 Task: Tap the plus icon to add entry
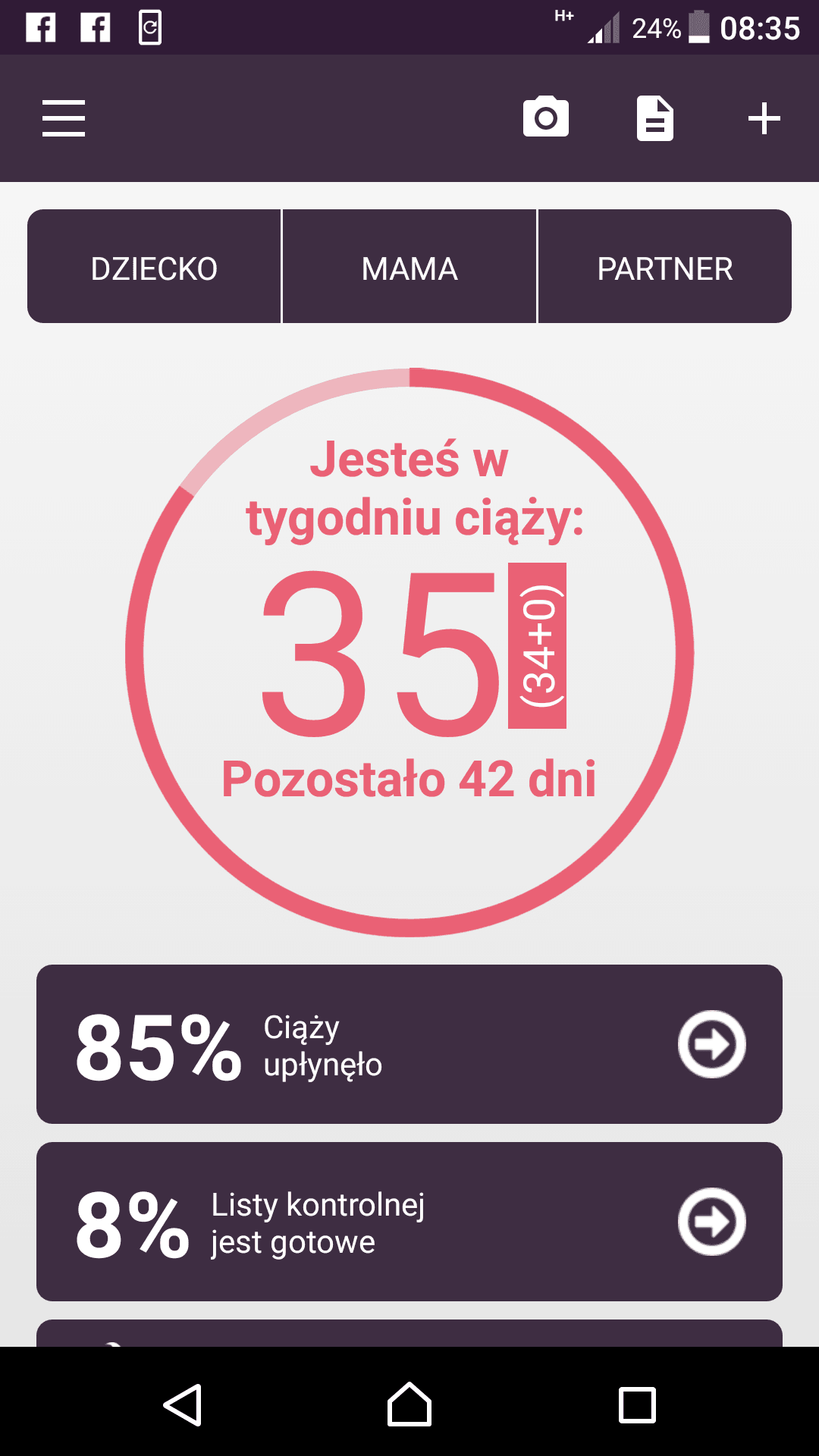[764, 118]
